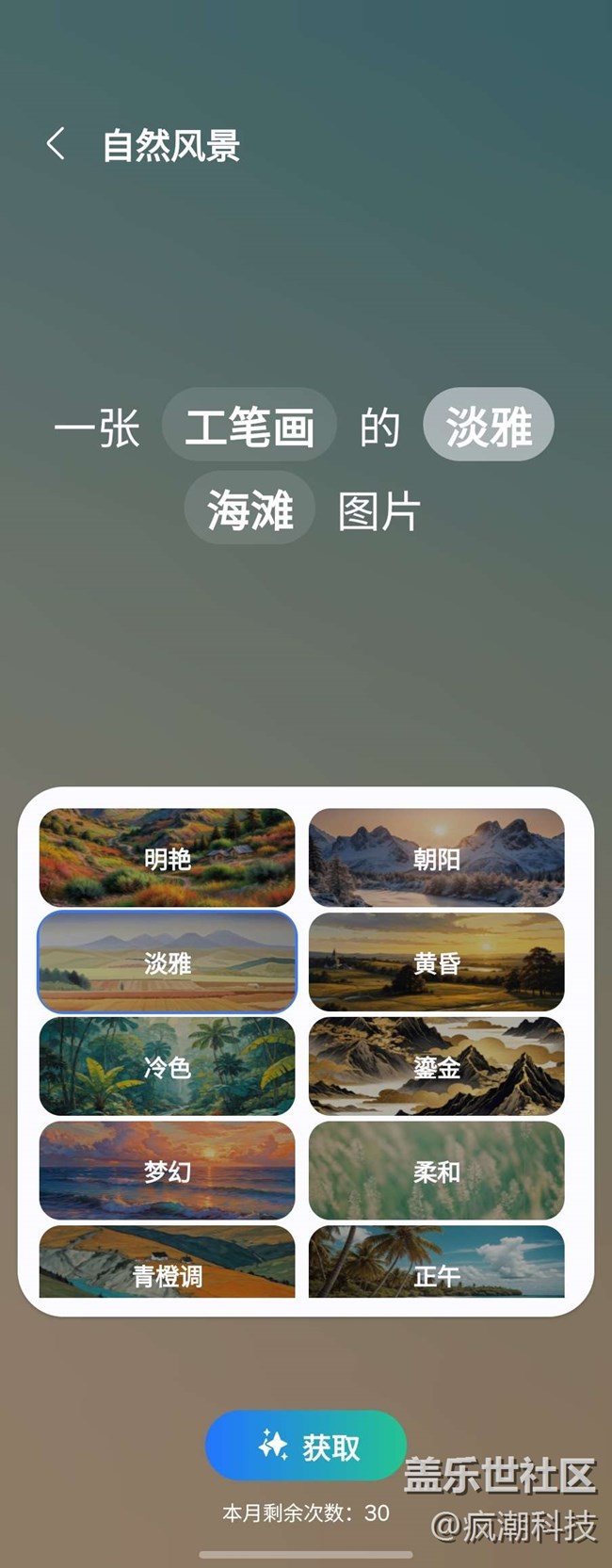This screenshot has height=1568, width=612.
Task: Select the 朝阳 tone tile
Action: tap(437, 858)
